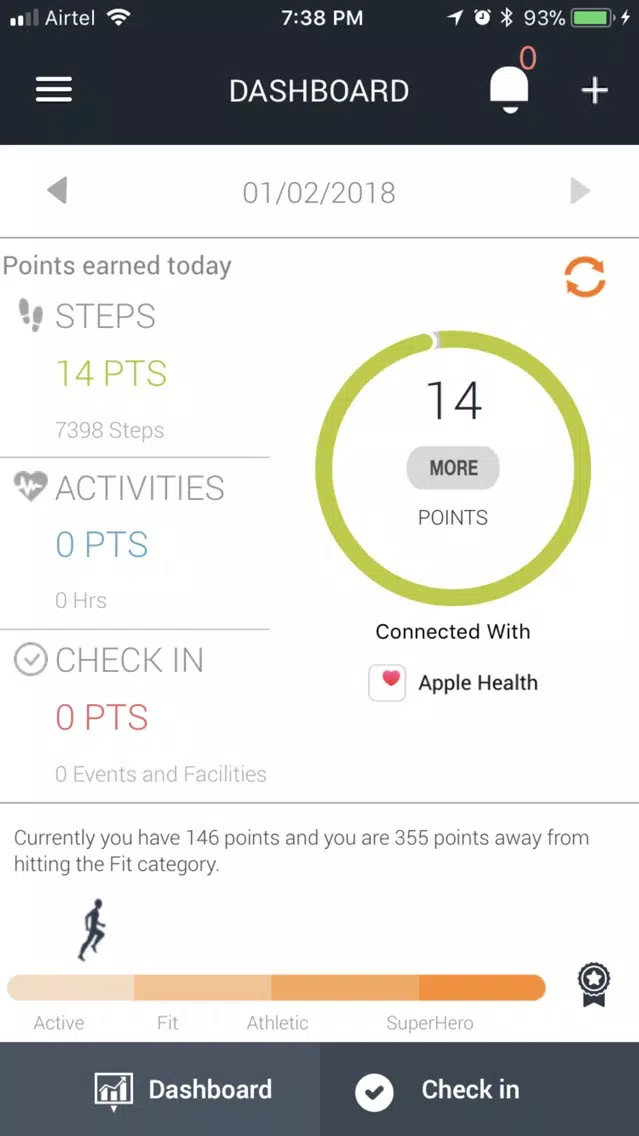Open the hamburger menu
639x1136 pixels.
point(54,91)
